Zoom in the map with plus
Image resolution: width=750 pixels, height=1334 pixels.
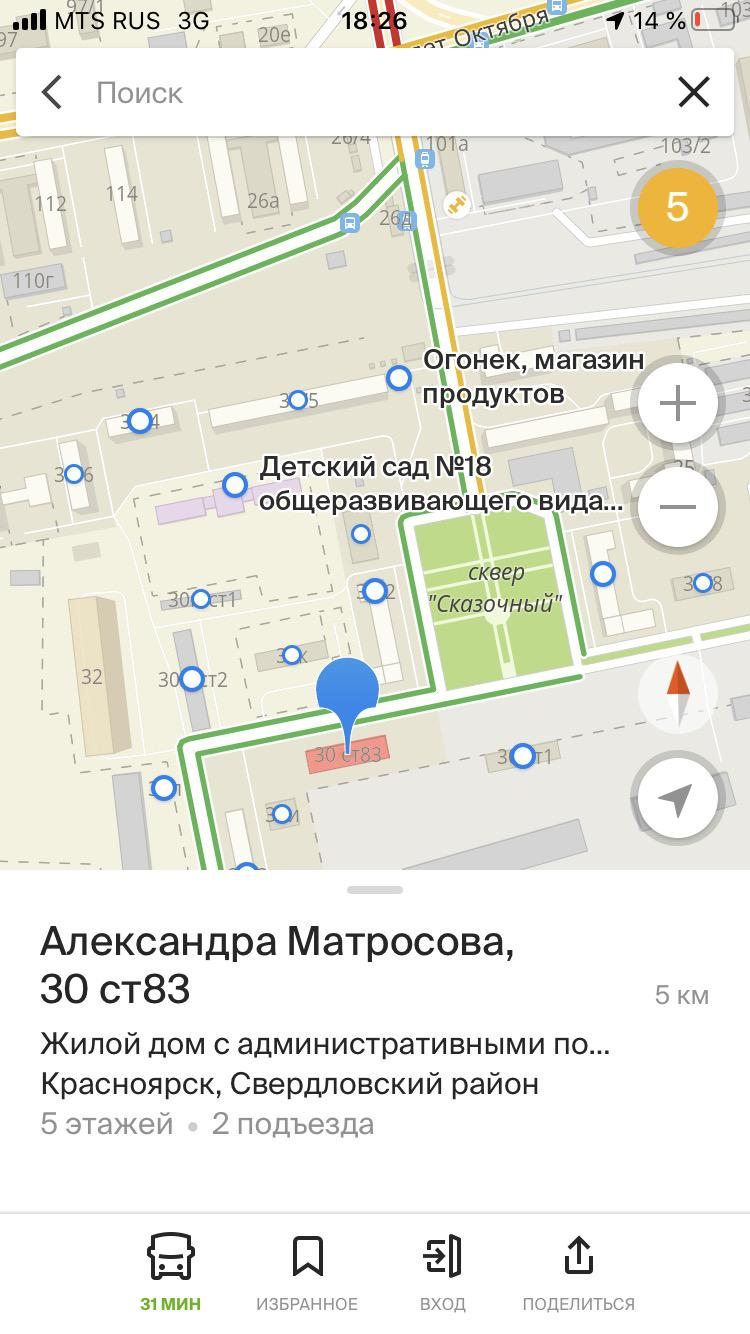[678, 404]
